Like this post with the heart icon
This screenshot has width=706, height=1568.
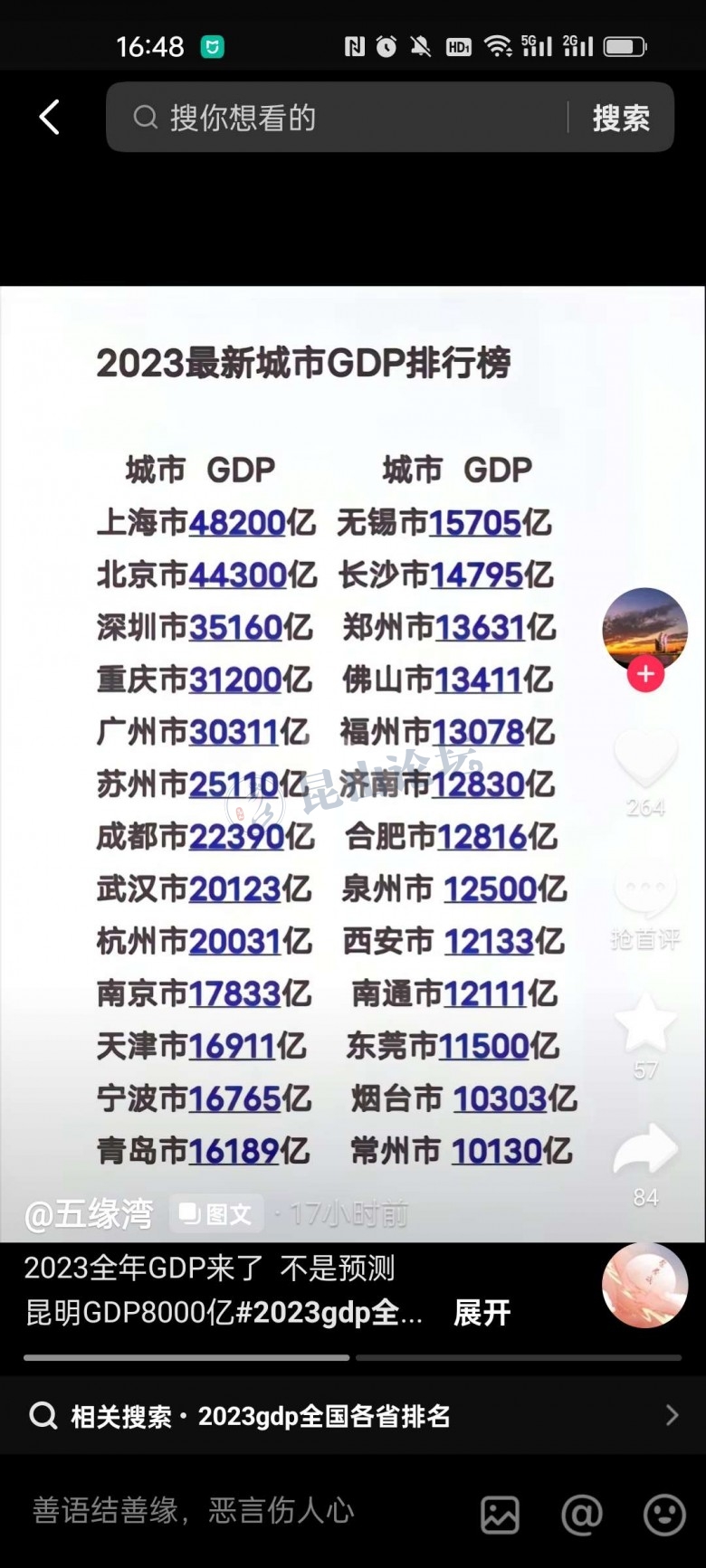click(645, 758)
